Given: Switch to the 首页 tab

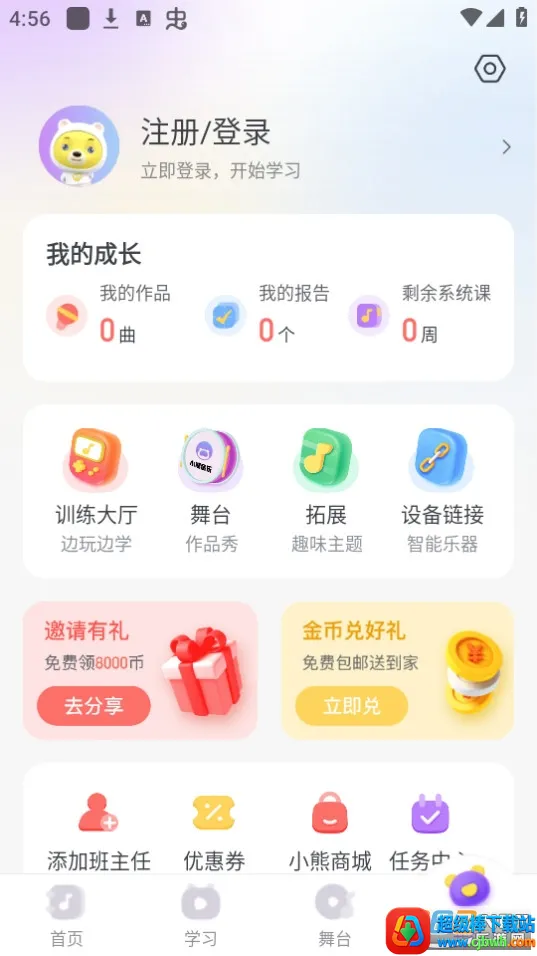Looking at the screenshot, I should click(66, 916).
